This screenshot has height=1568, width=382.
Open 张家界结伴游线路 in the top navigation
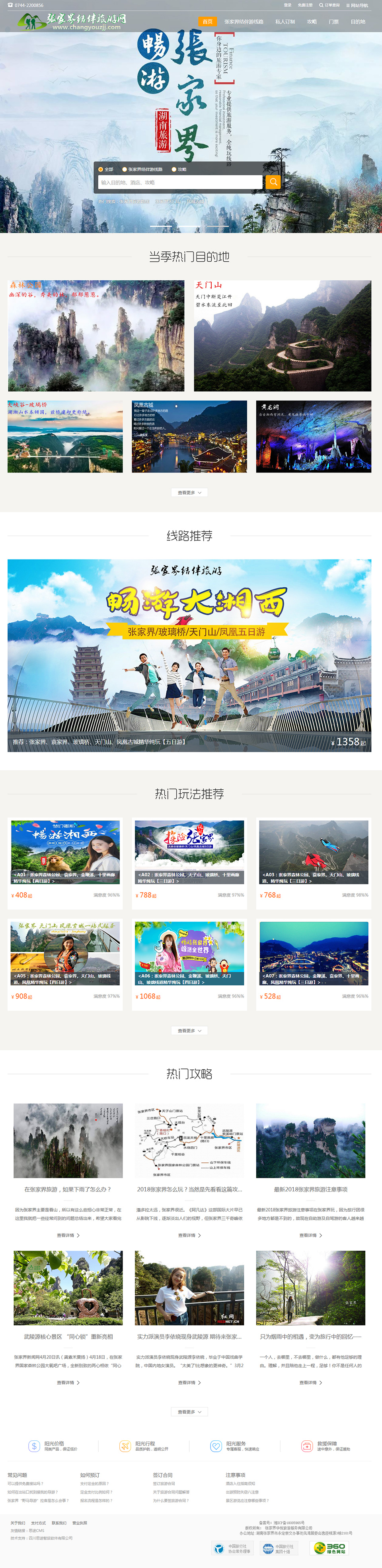244,21
